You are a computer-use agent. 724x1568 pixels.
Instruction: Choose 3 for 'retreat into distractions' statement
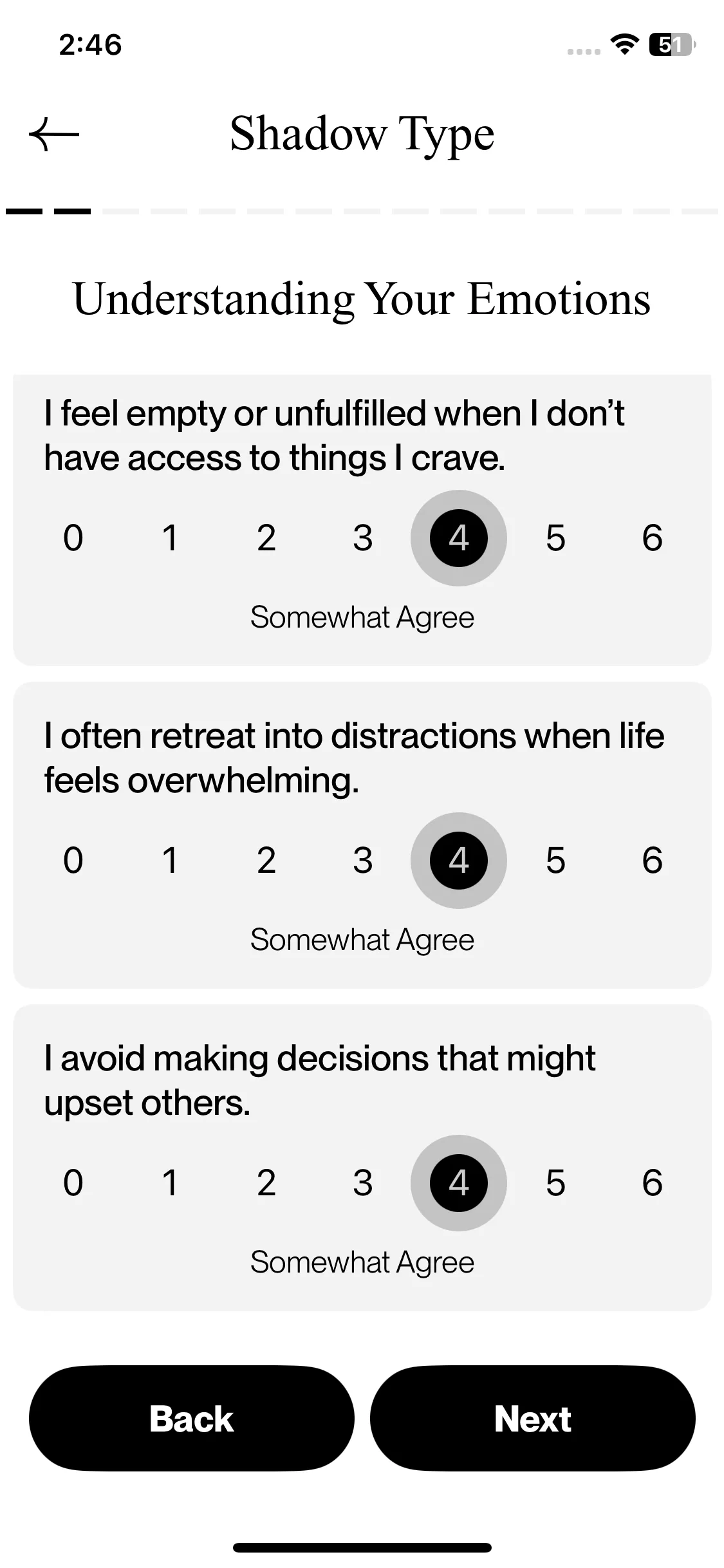click(362, 861)
